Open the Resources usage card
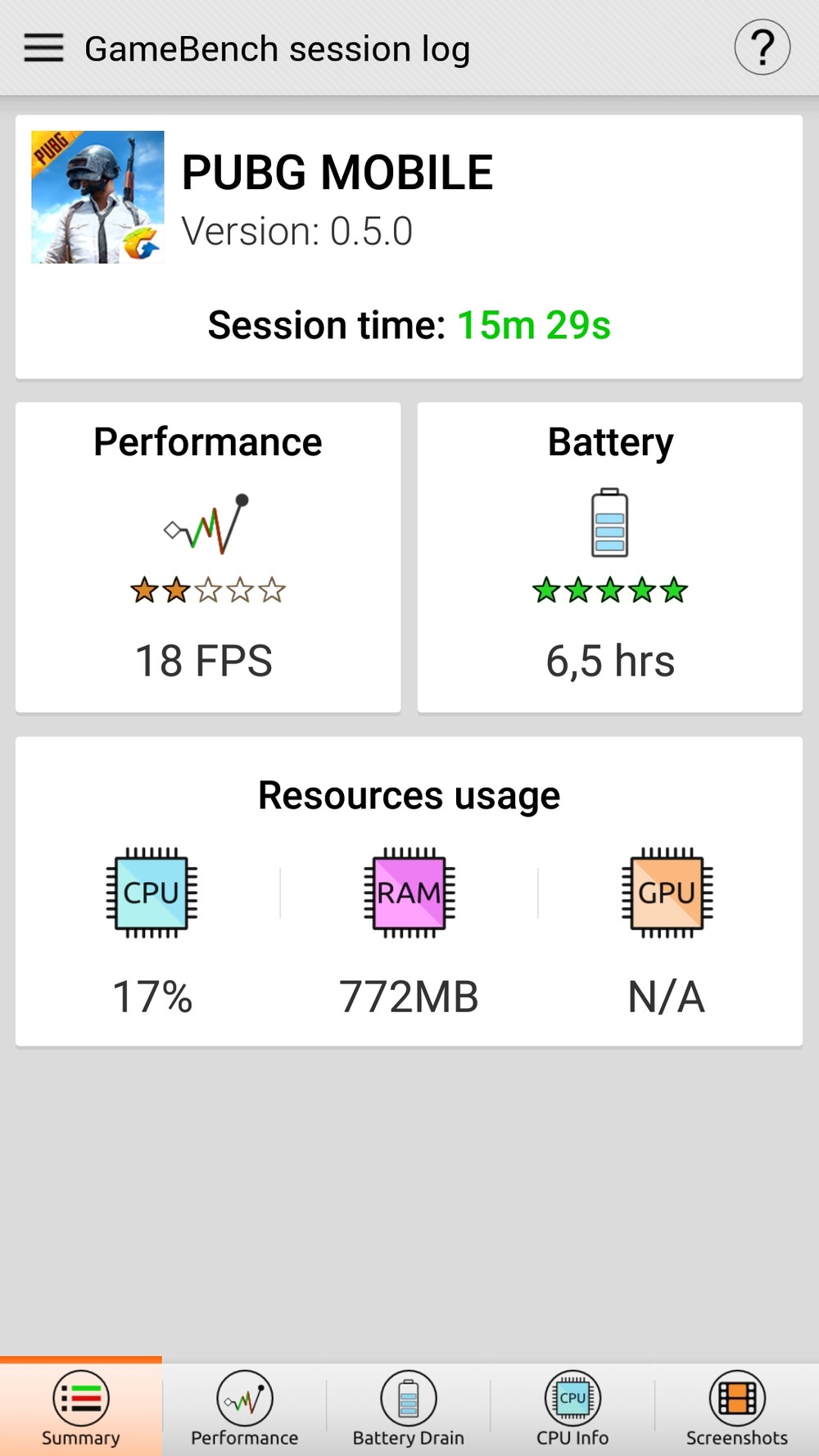 409,891
